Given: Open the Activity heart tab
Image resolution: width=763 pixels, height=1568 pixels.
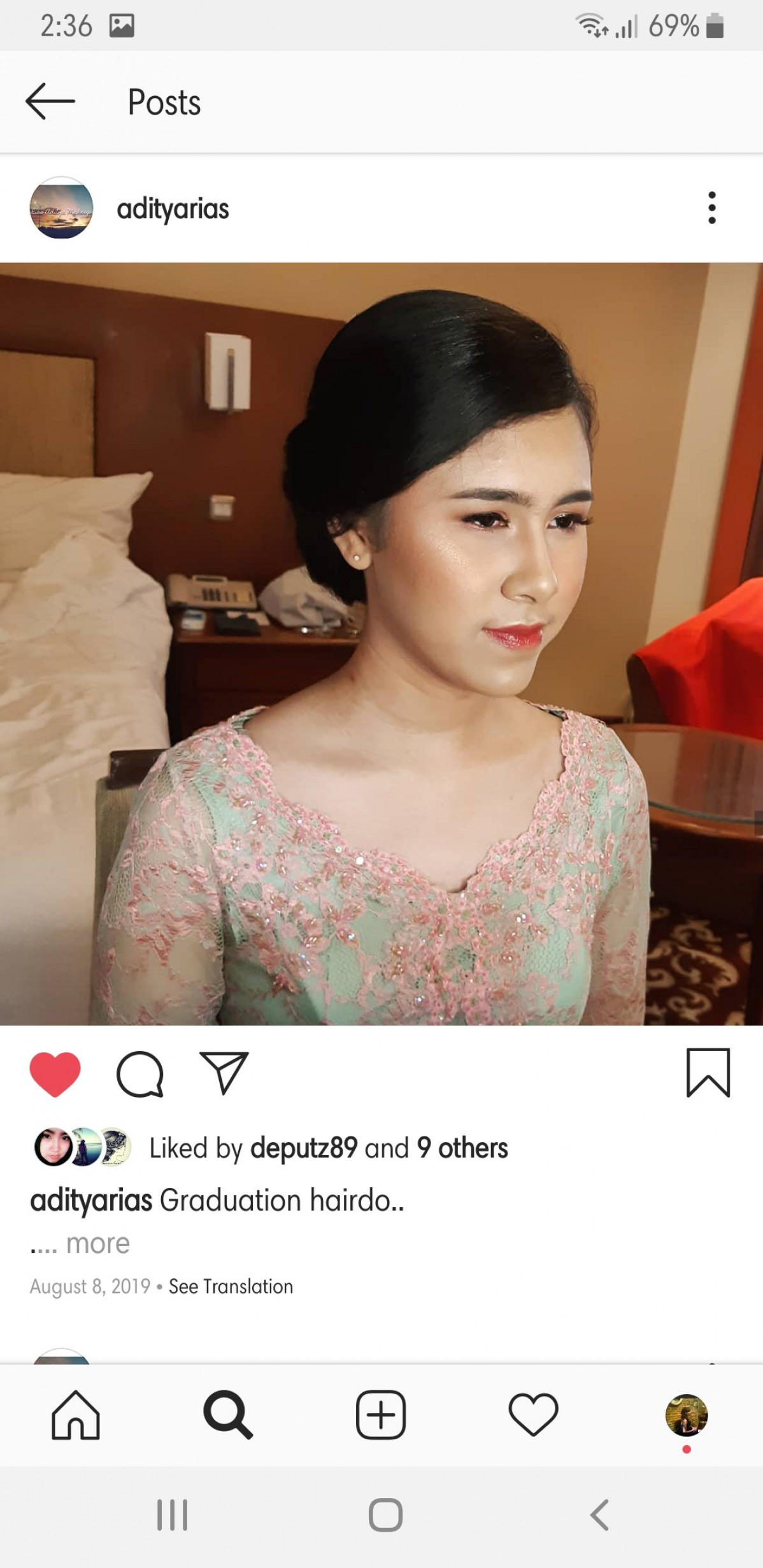Looking at the screenshot, I should 533,1415.
